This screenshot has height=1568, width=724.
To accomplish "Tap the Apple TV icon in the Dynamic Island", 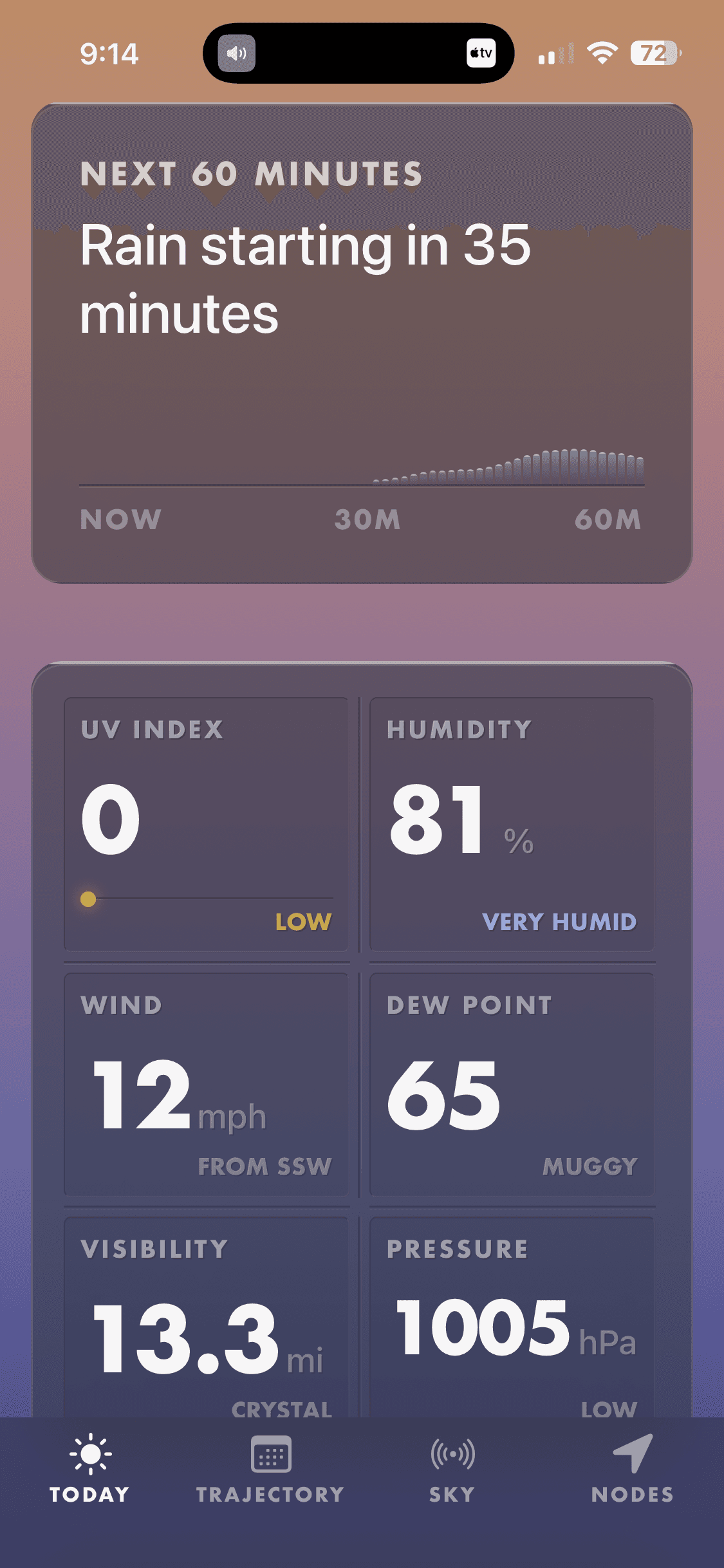I will (481, 53).
